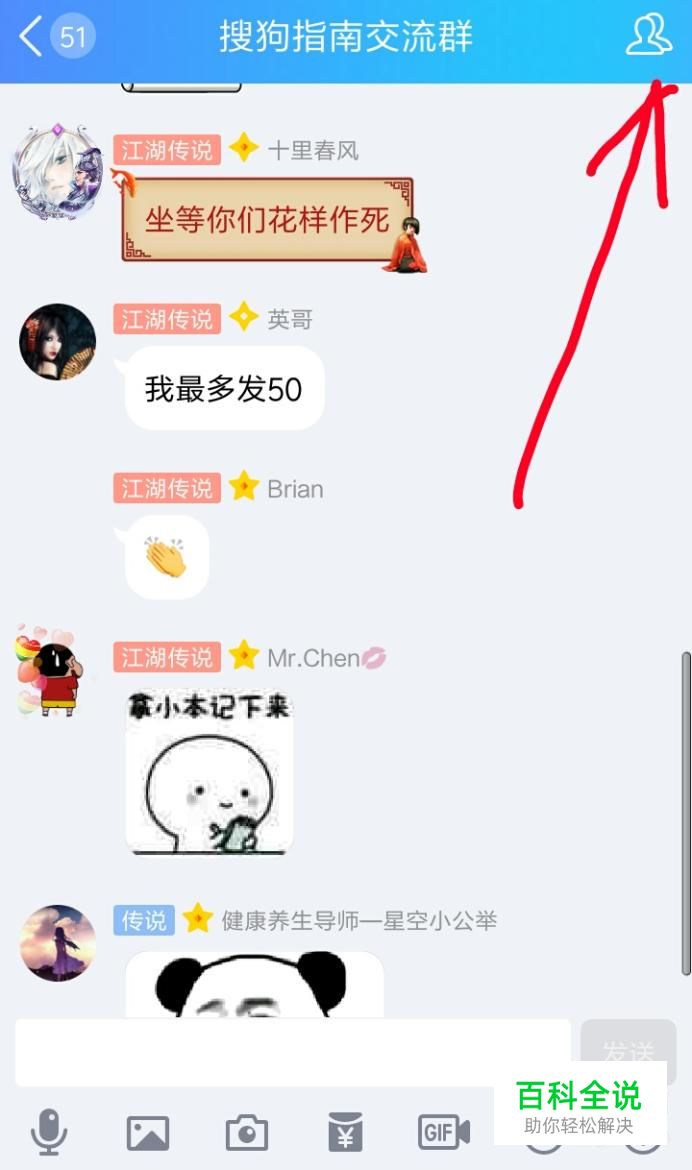Tap the message input field

click(292, 1053)
